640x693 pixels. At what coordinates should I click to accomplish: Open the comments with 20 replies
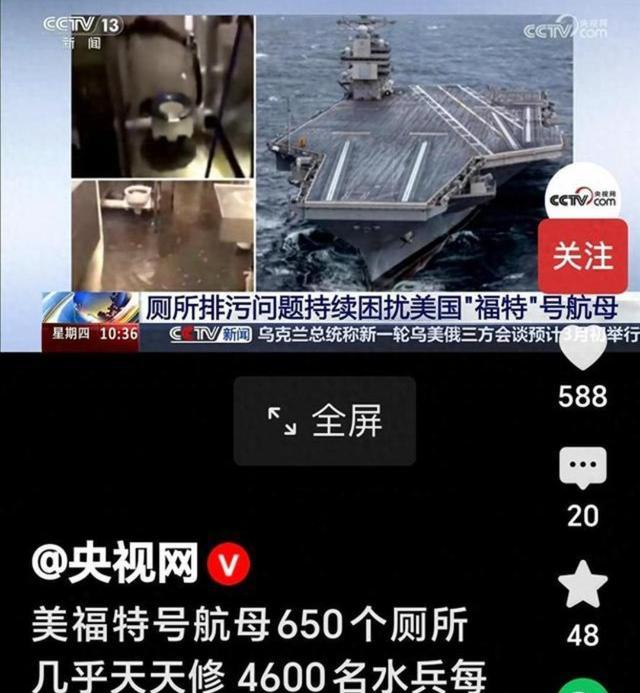pos(582,469)
